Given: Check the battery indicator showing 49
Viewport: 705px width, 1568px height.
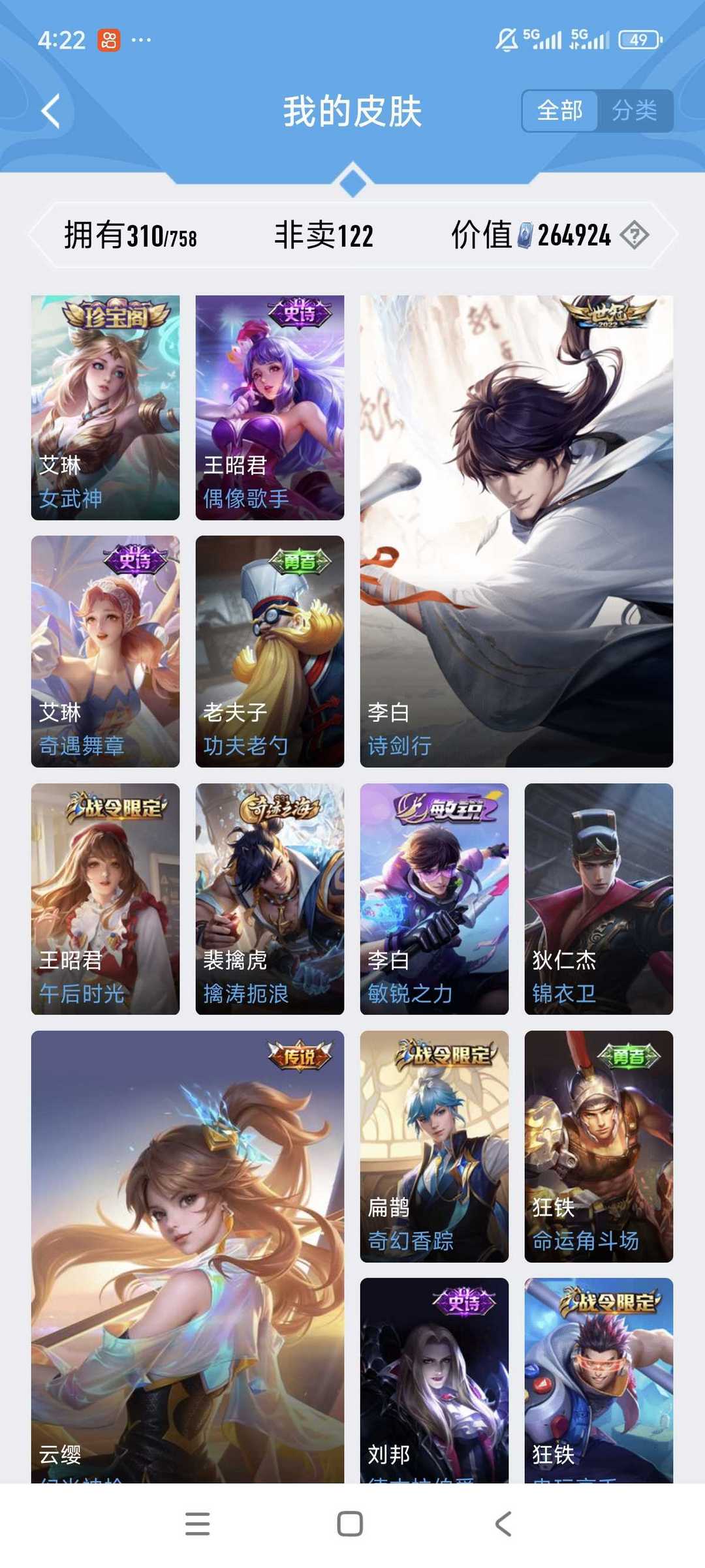Looking at the screenshot, I should coord(638,40).
